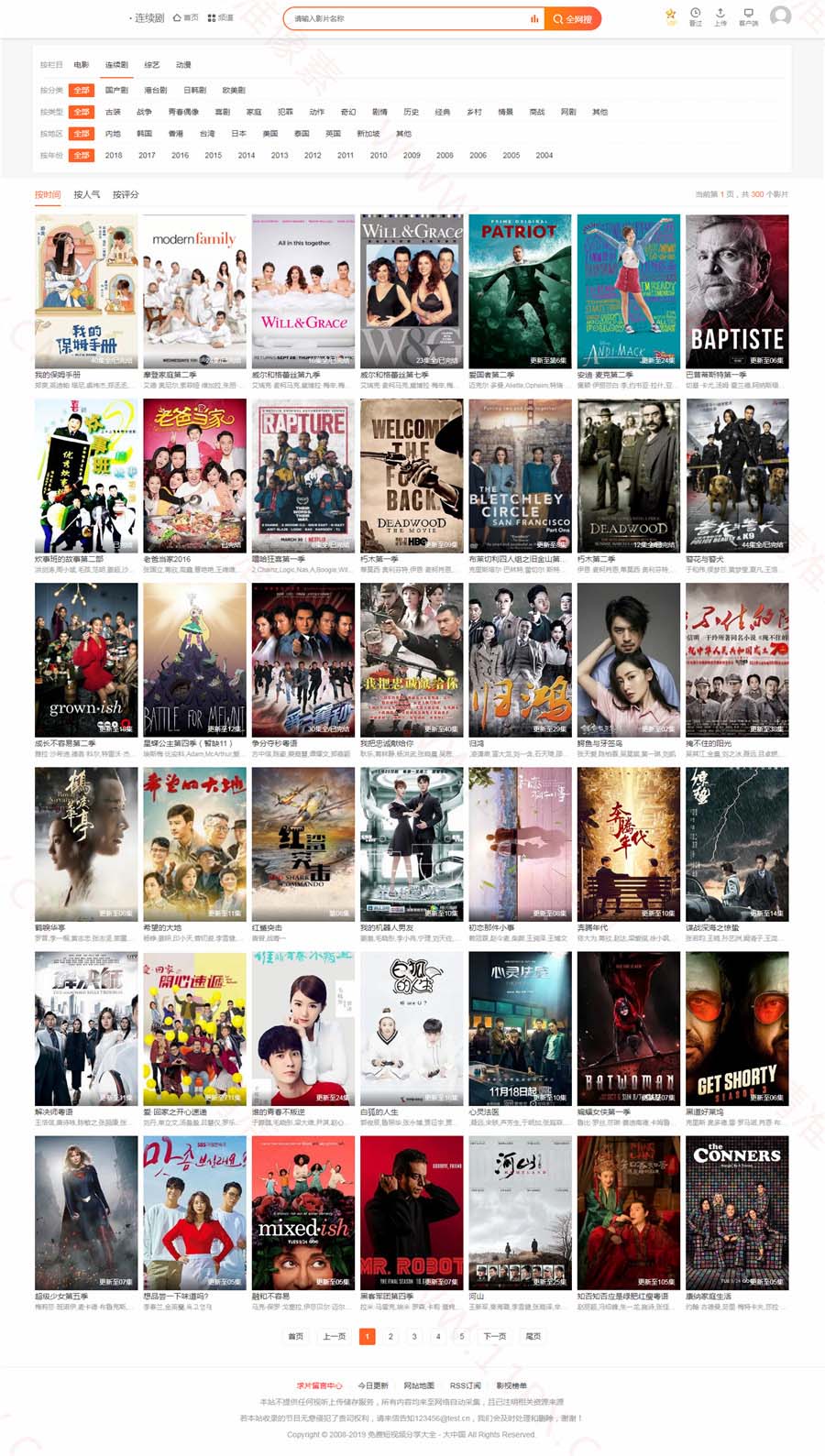Filter by 国产剧 classification
The width and height of the screenshot is (825, 1456).
coord(116,90)
